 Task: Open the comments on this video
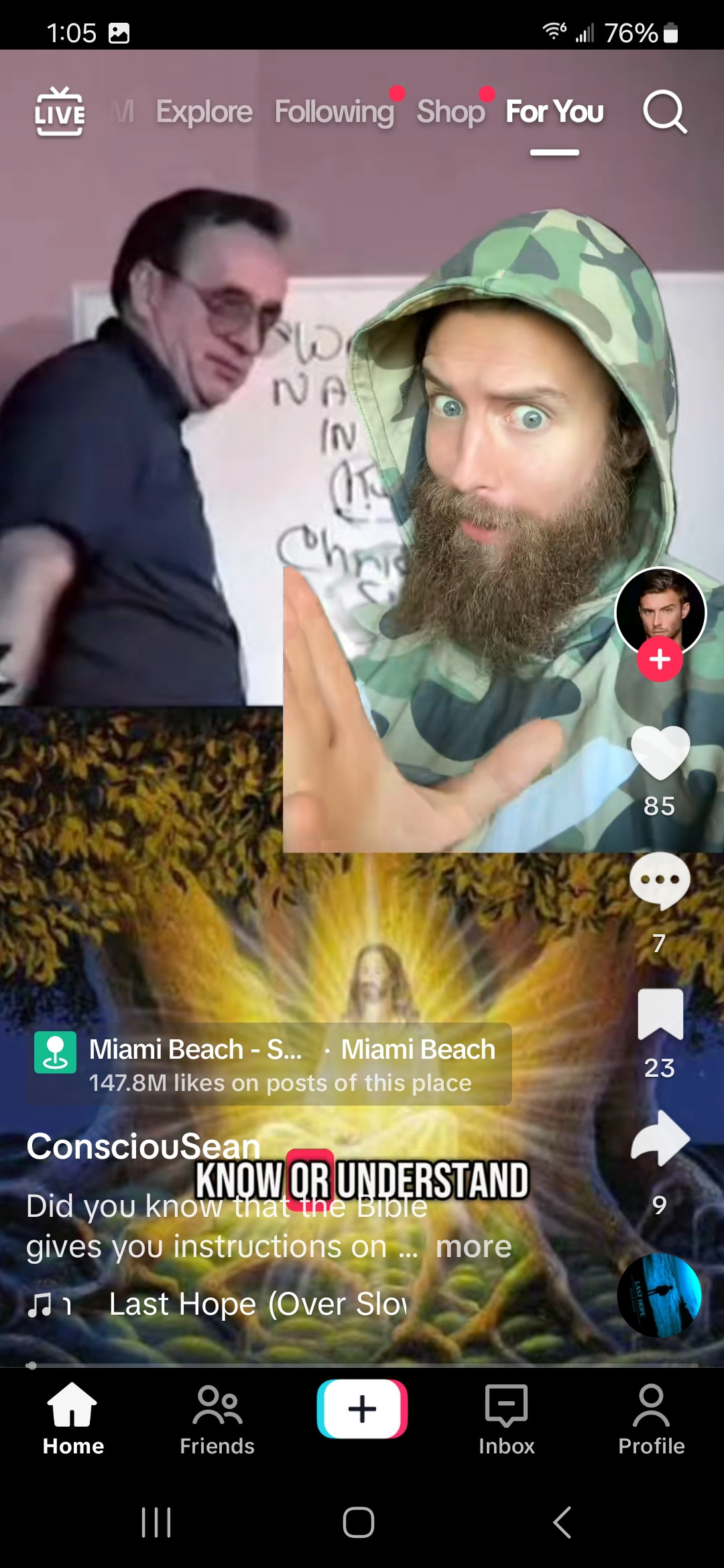pyautogui.click(x=660, y=880)
